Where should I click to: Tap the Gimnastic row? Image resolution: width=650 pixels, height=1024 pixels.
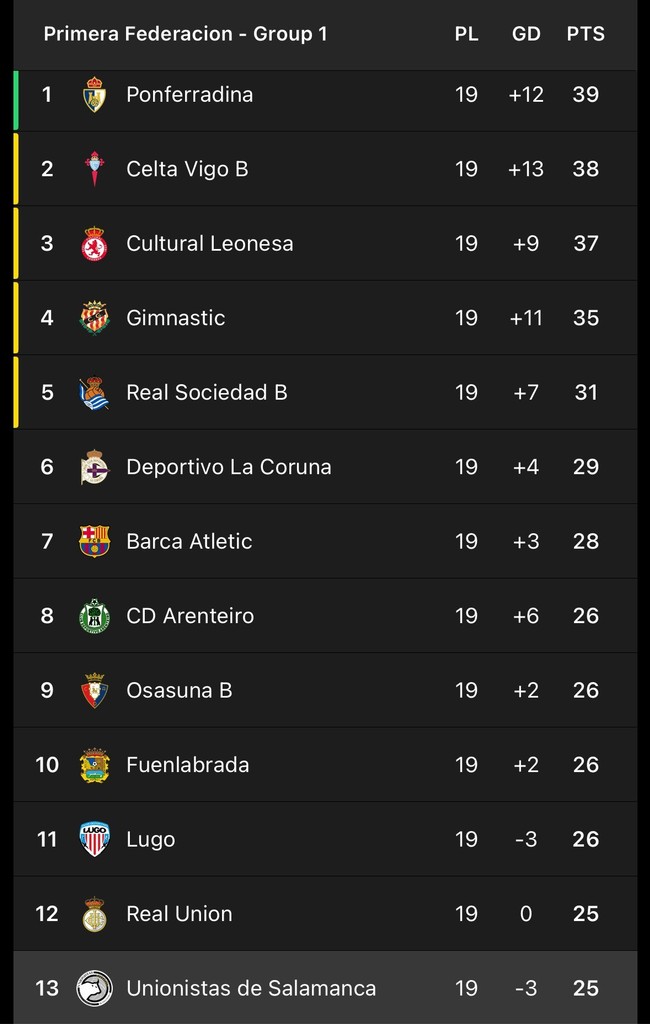(176, 318)
